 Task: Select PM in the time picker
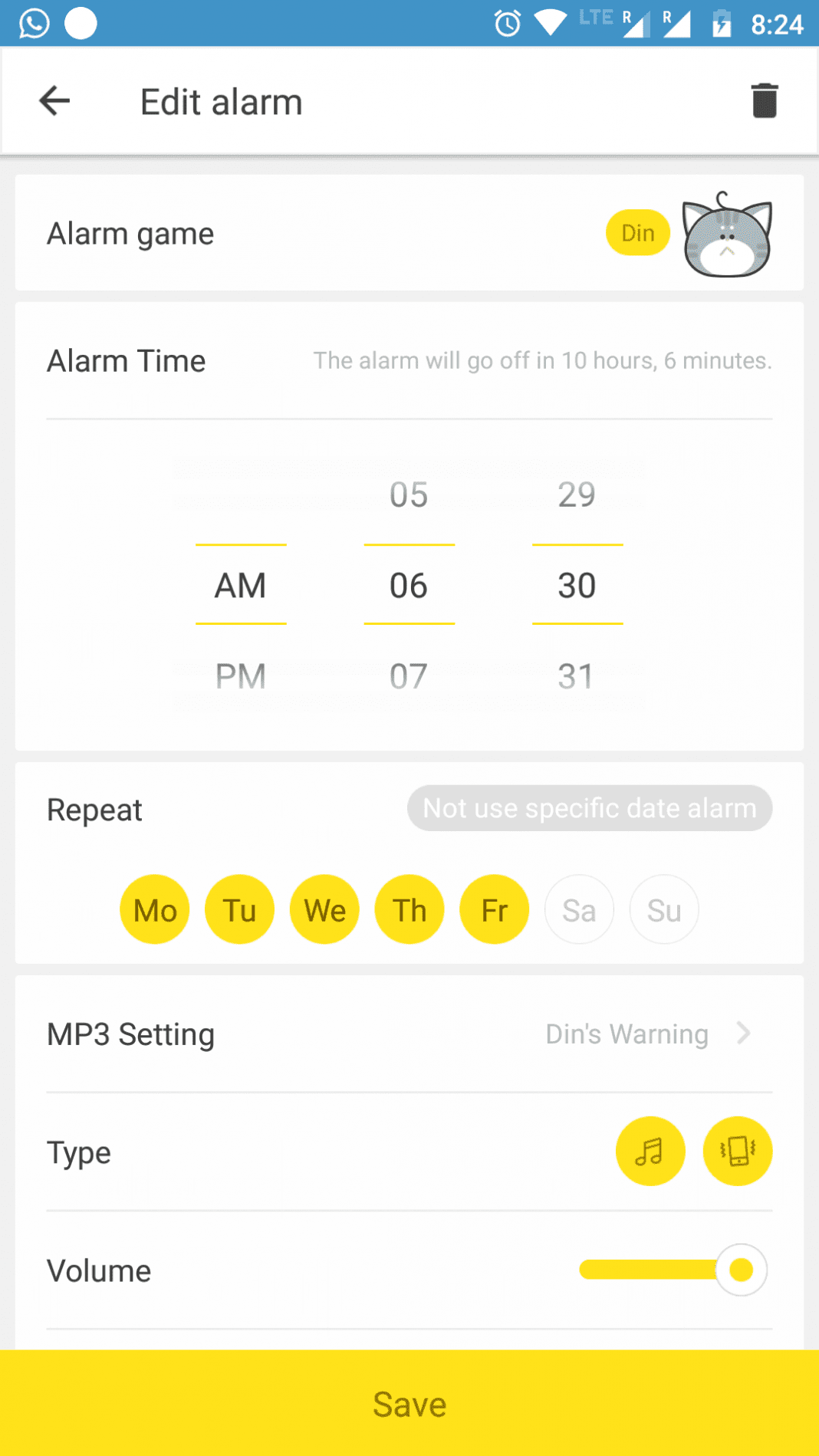pyautogui.click(x=240, y=675)
